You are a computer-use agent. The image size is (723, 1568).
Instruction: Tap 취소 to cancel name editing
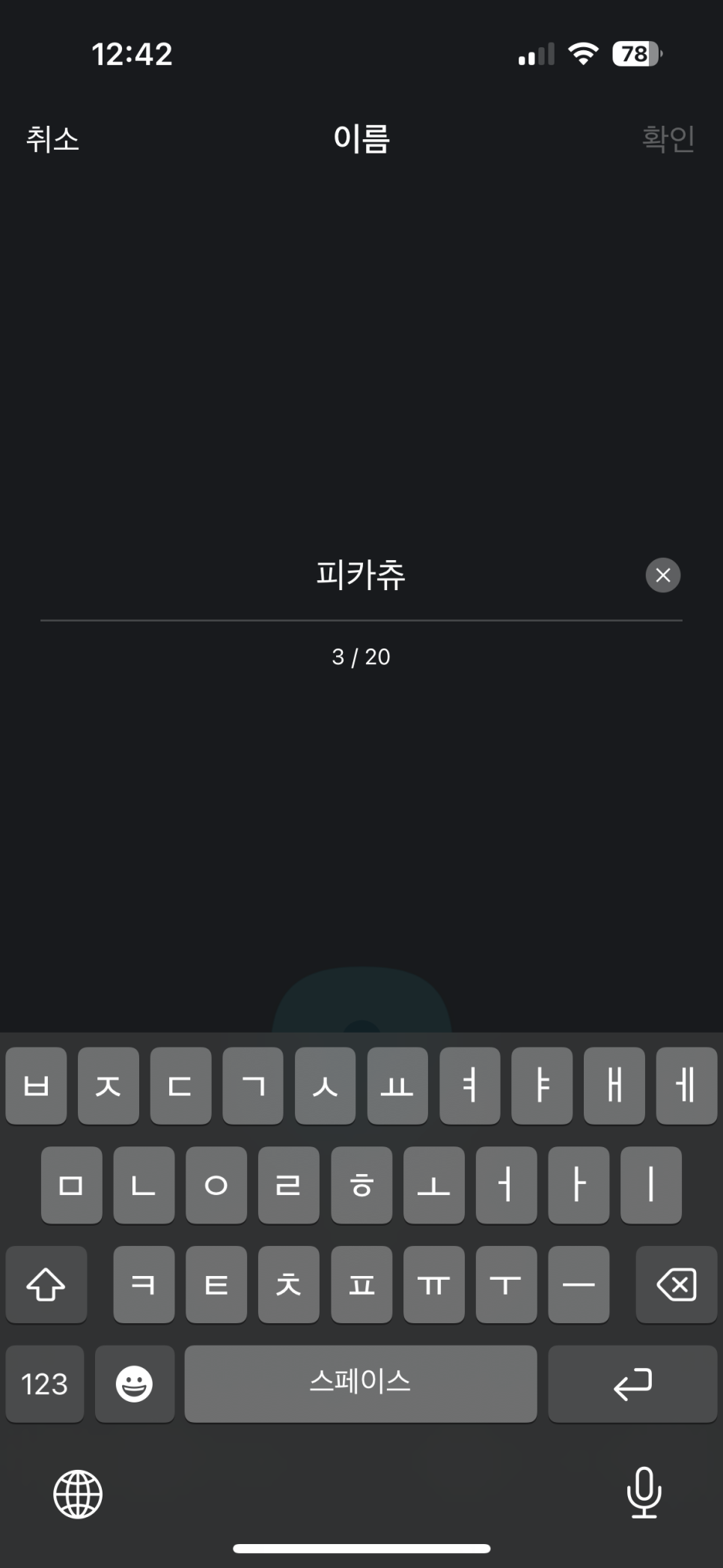click(x=52, y=139)
